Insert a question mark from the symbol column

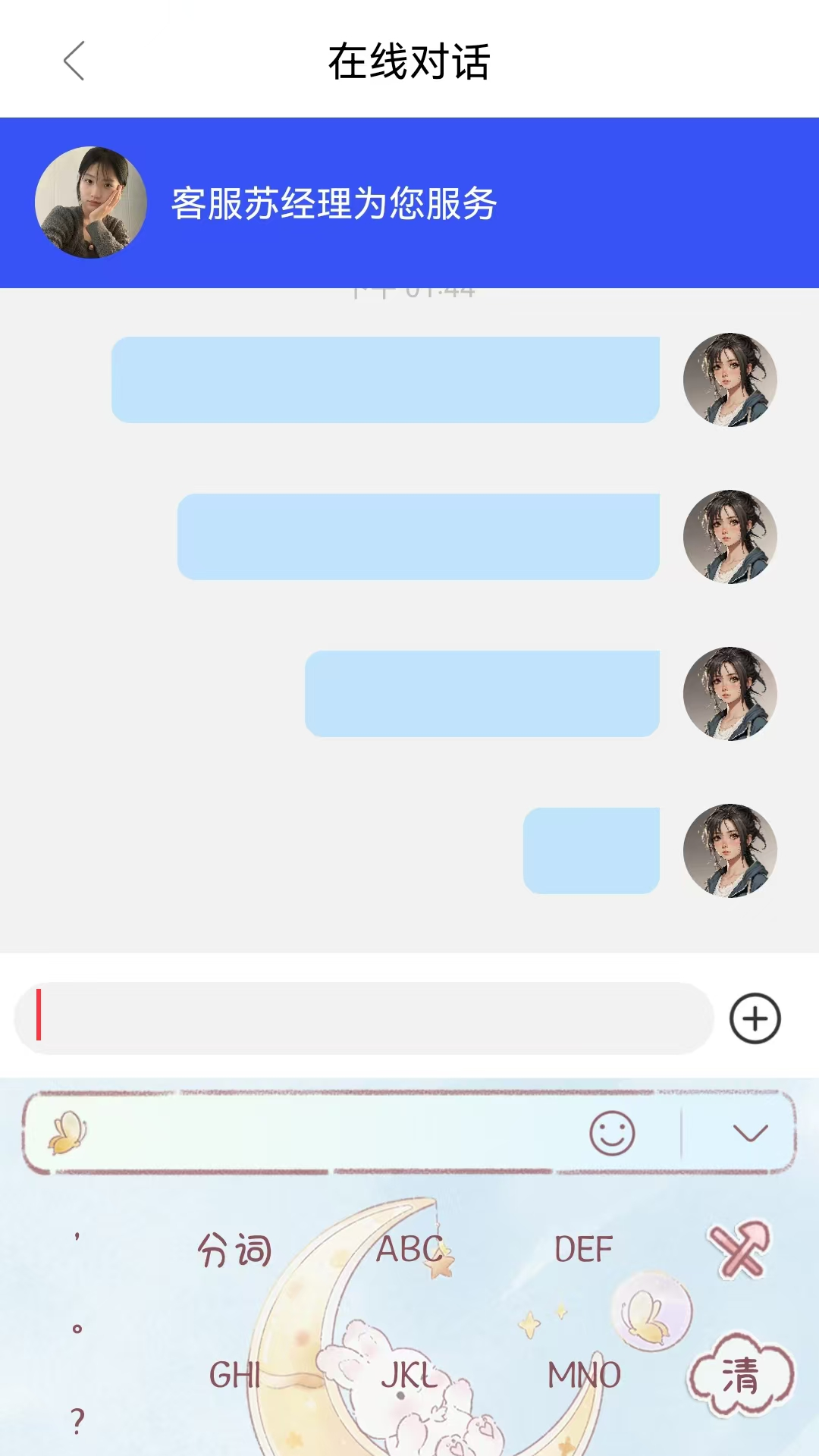point(77,1420)
